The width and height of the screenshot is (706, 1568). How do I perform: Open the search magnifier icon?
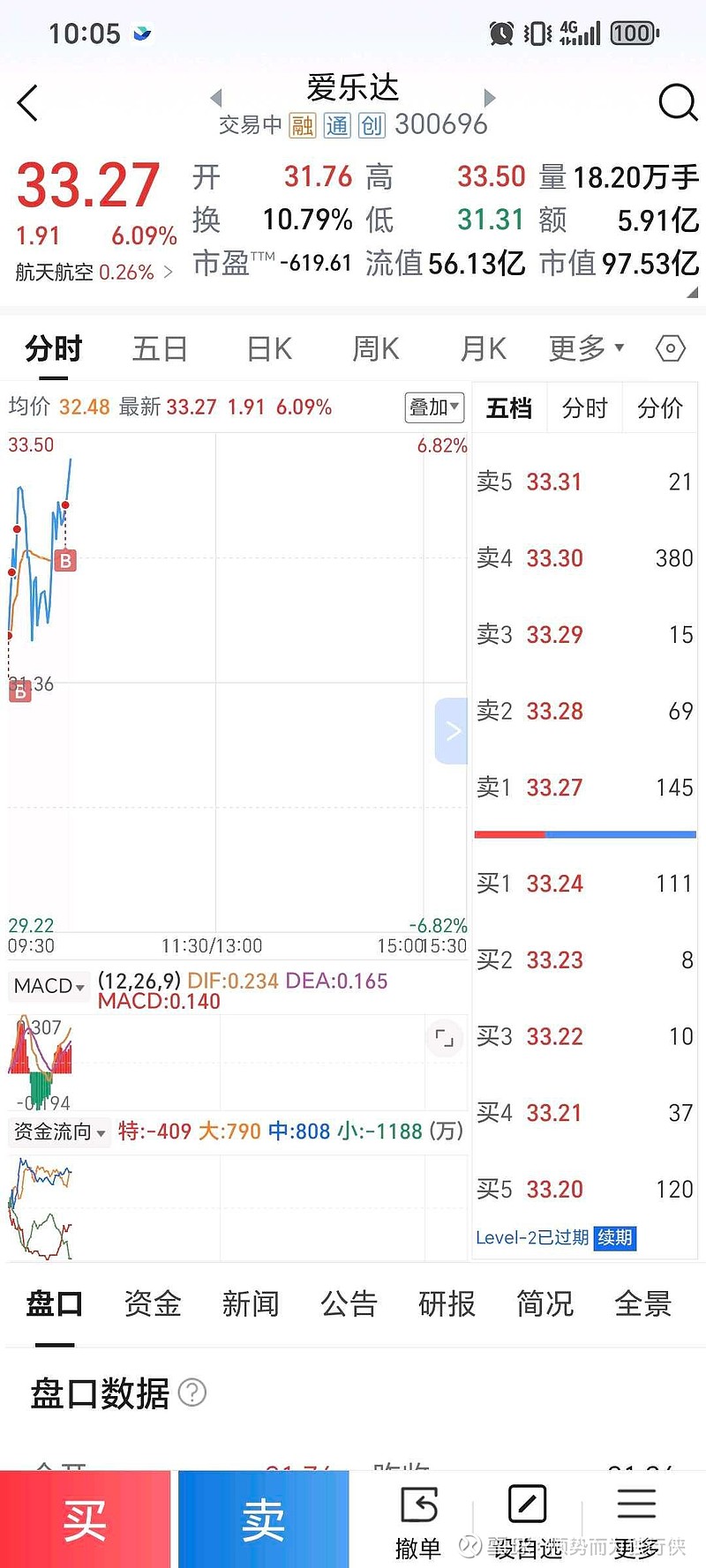pos(678,102)
